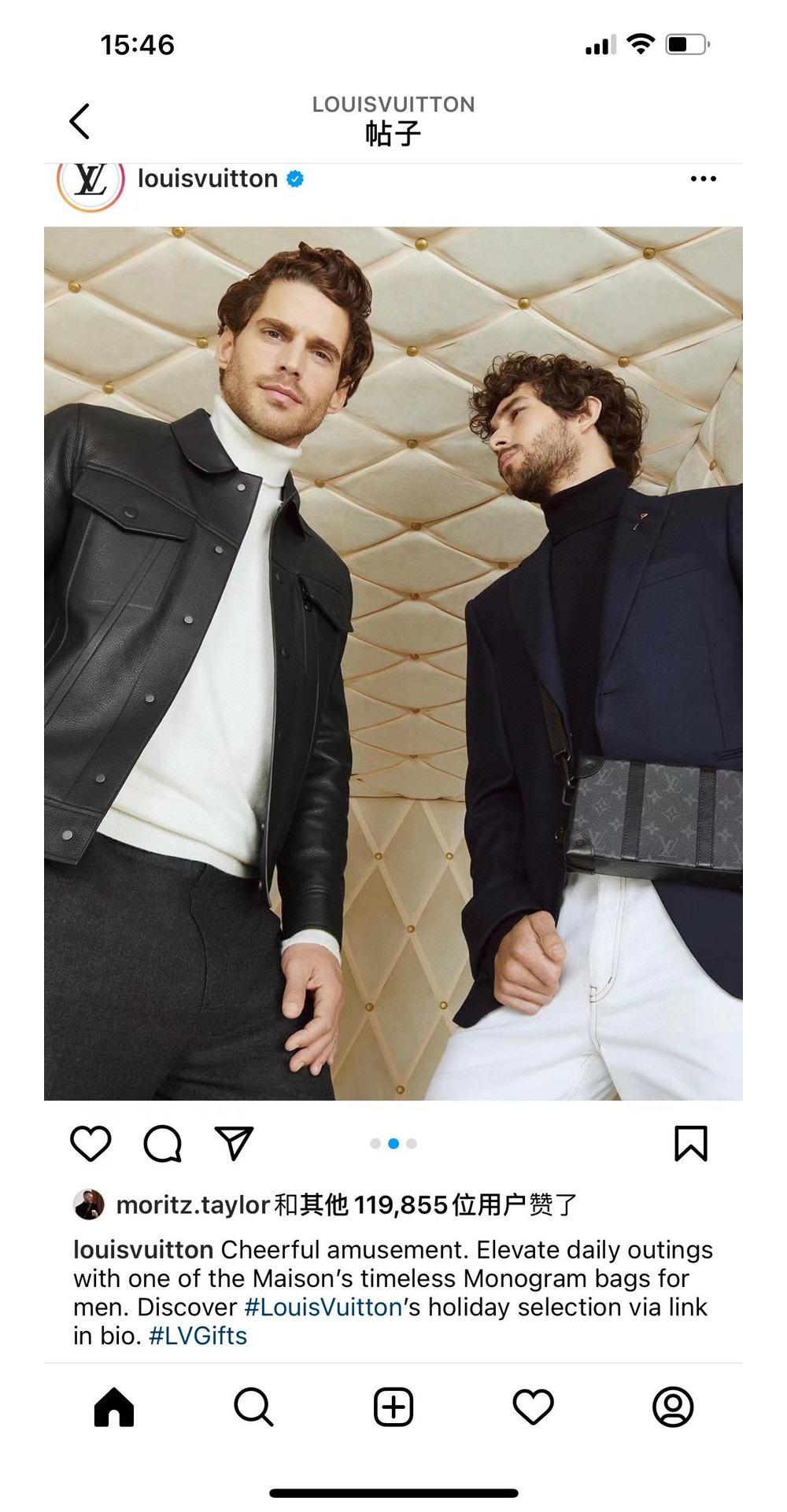Create a new post with plus tab
The width and height of the screenshot is (787, 1512).
393,1407
